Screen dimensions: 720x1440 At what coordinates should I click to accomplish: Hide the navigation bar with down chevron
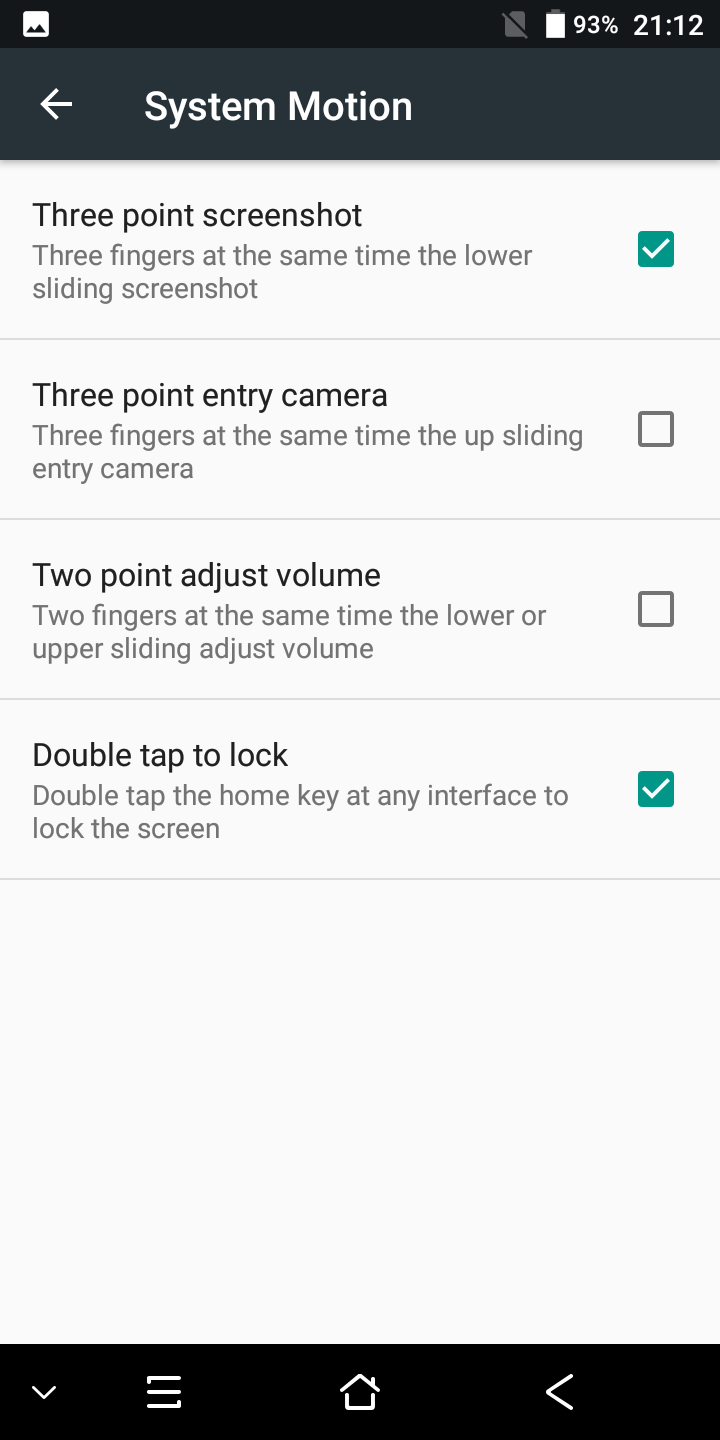coord(44,1392)
